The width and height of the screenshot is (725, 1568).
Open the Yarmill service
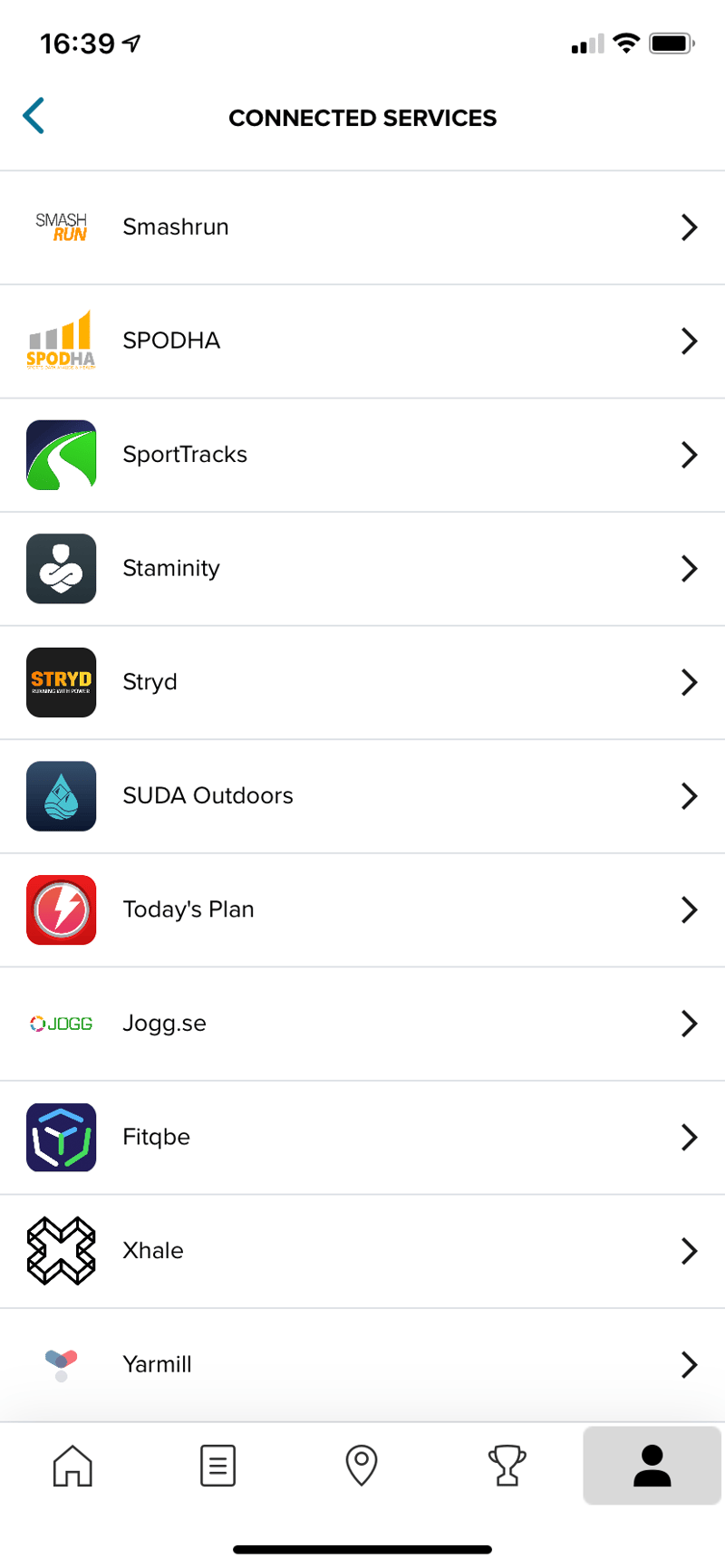pos(362,1364)
